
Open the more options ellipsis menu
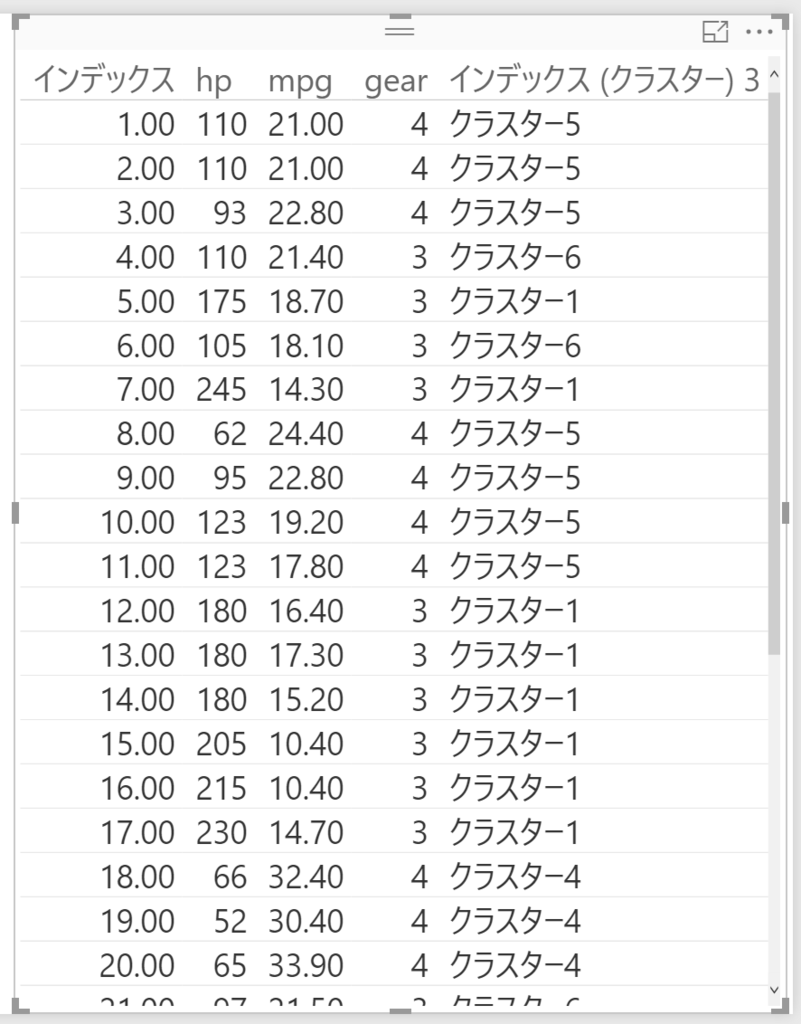pos(760,32)
